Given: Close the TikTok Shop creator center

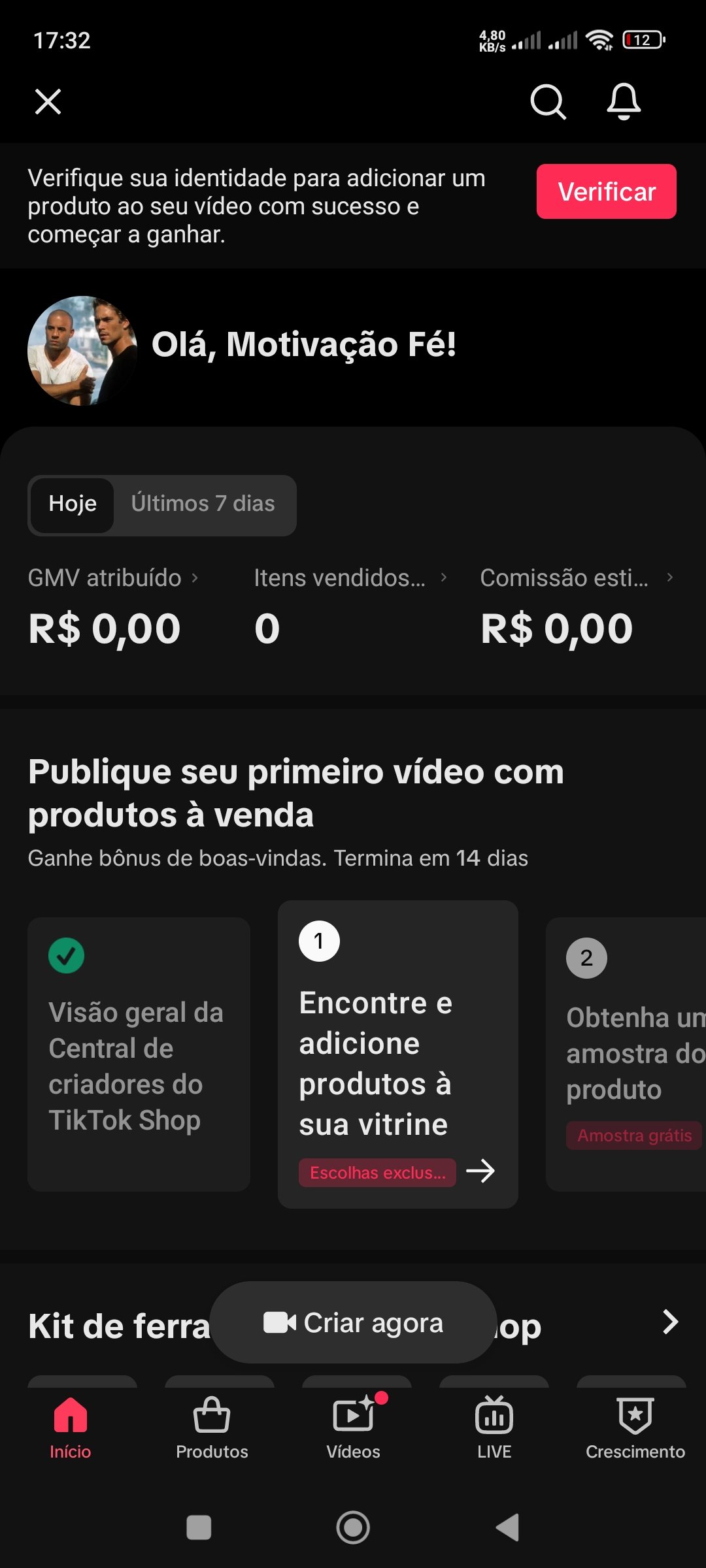Looking at the screenshot, I should tap(48, 102).
